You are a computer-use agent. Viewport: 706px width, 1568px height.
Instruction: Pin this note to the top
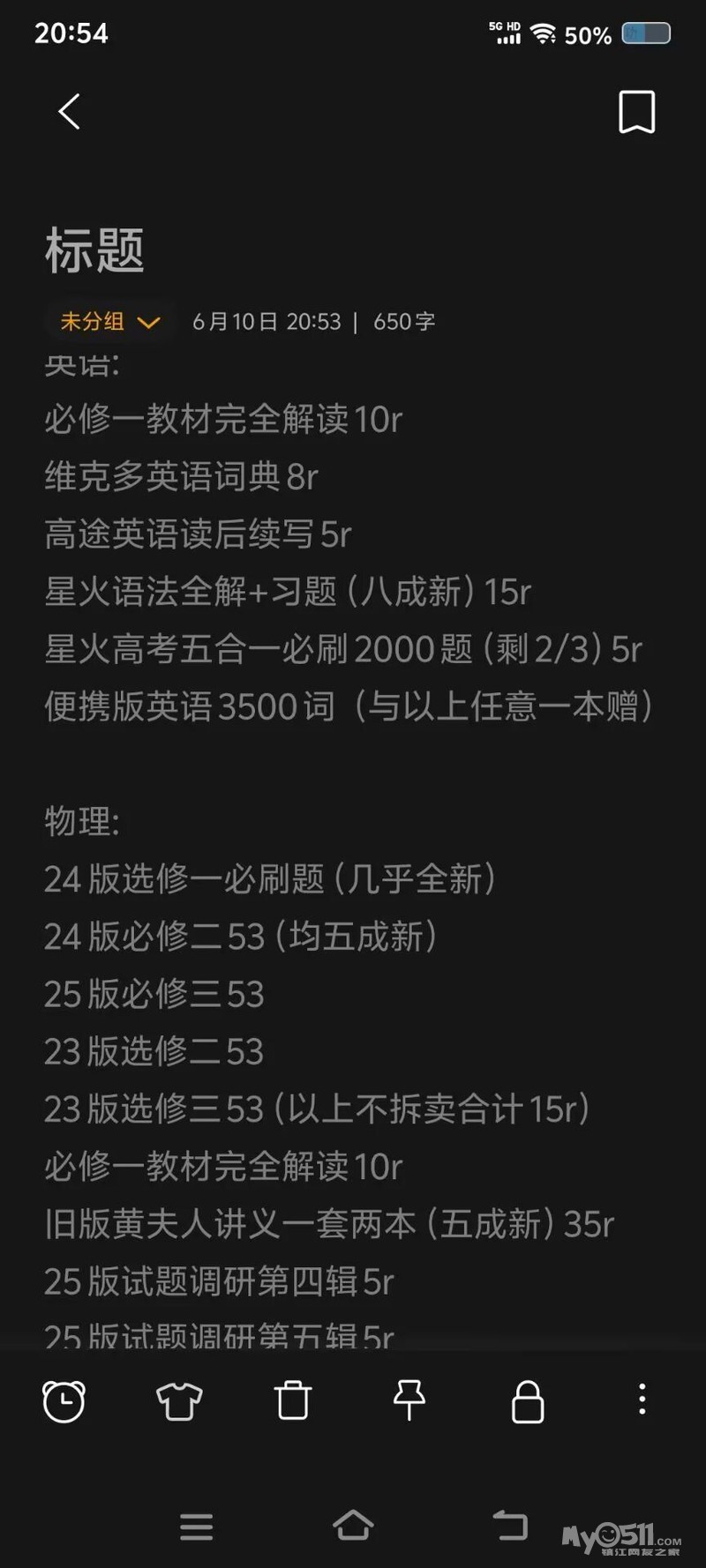409,1400
